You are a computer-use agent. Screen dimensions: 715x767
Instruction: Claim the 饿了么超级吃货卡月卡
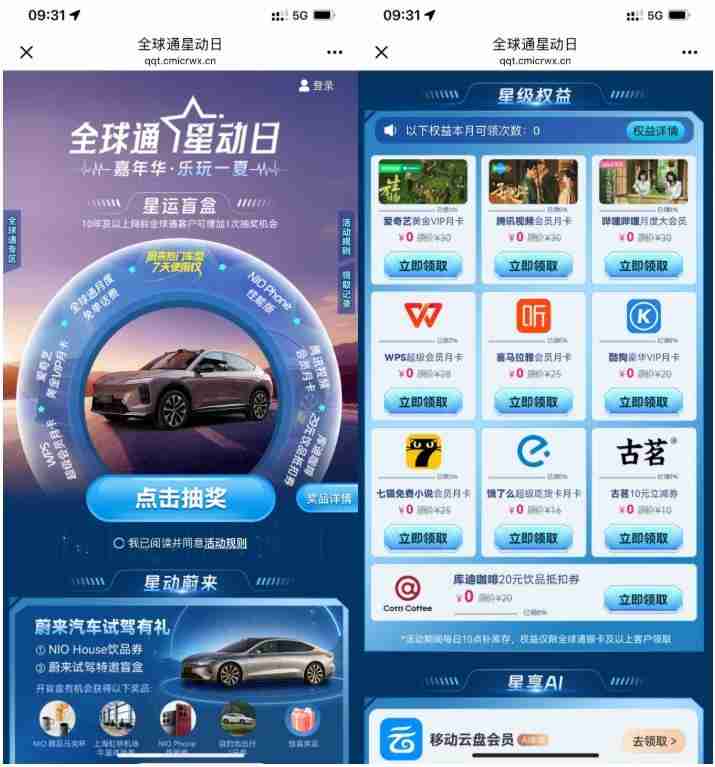[533, 537]
